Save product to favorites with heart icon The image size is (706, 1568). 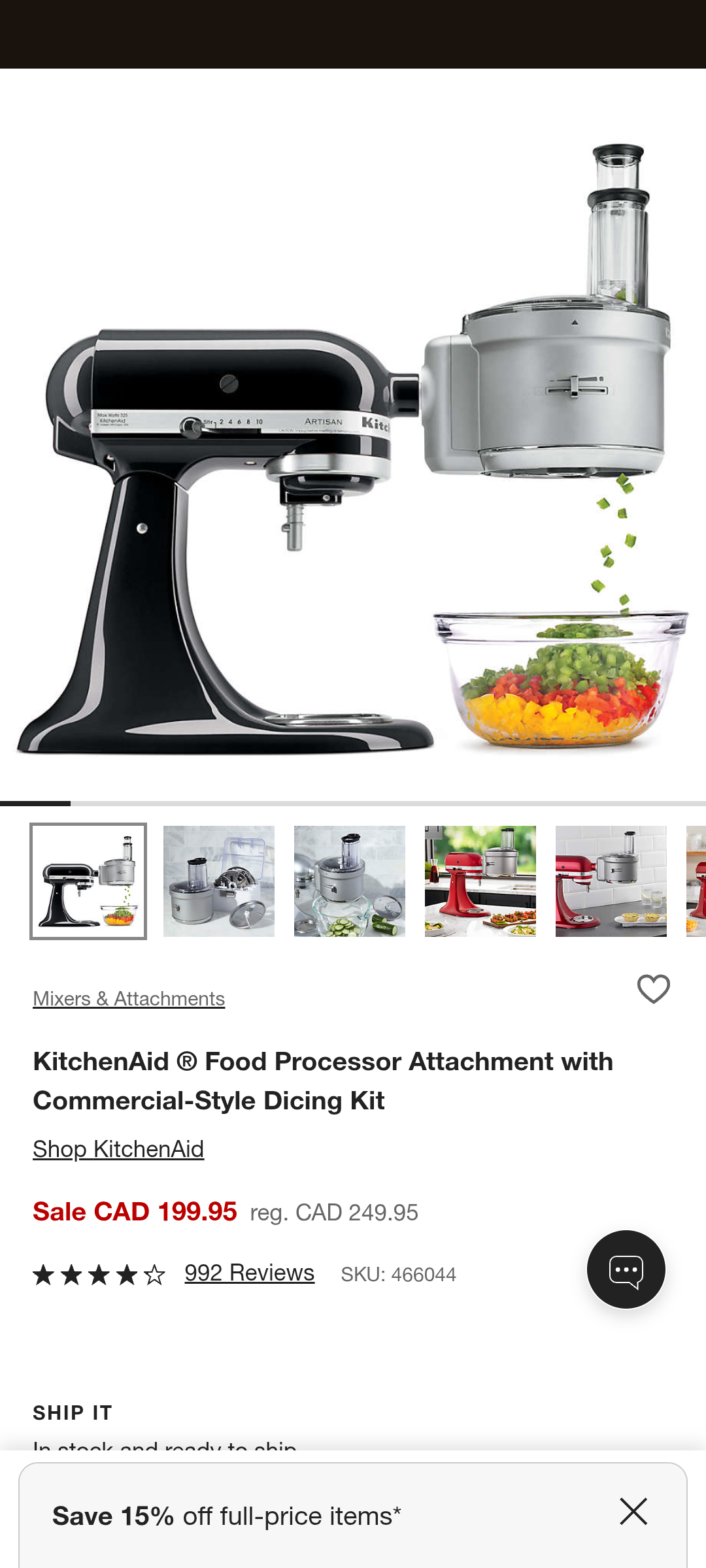[653, 989]
